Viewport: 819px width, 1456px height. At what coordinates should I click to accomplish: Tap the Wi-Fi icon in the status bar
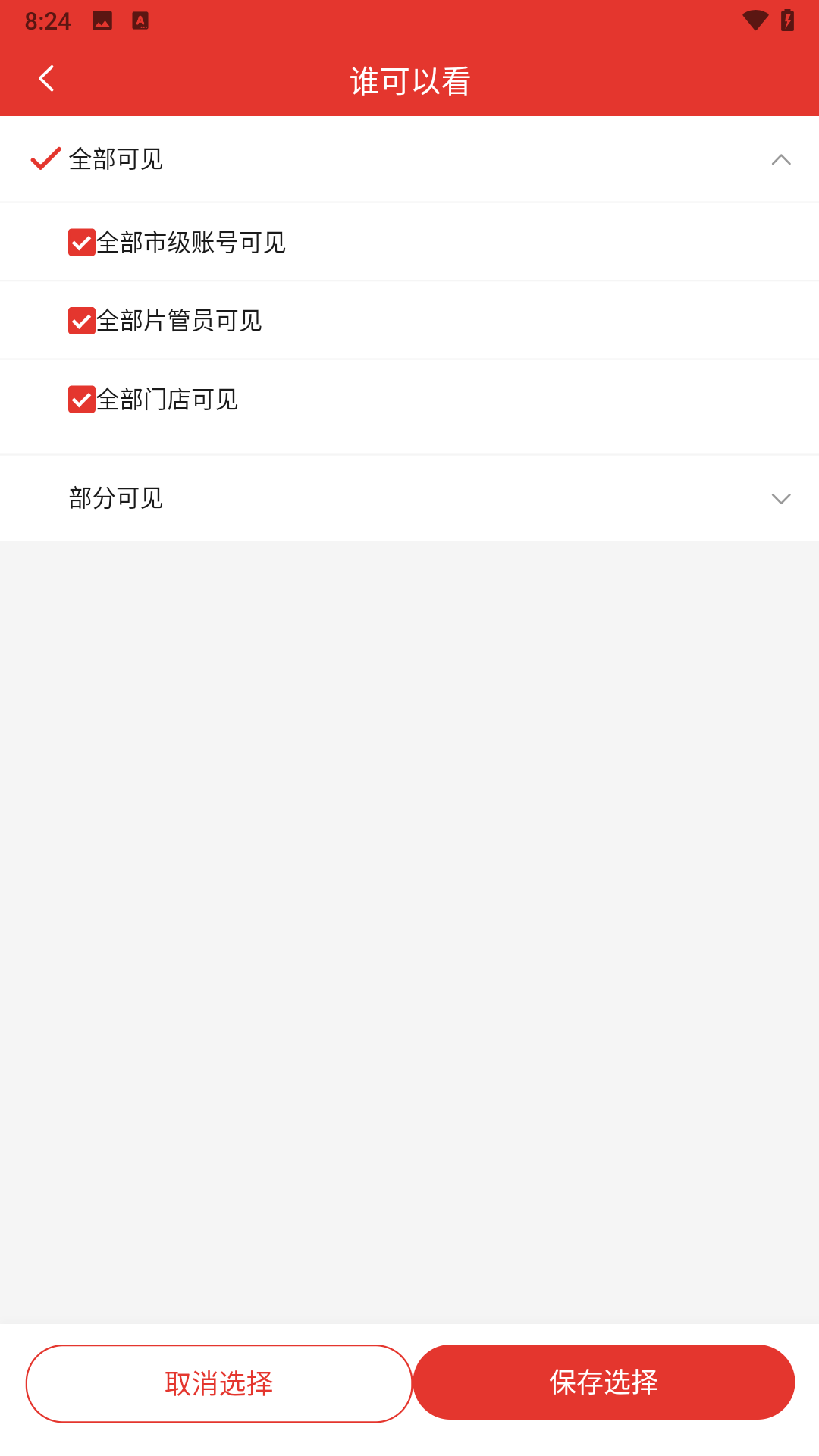pyautogui.click(x=755, y=20)
